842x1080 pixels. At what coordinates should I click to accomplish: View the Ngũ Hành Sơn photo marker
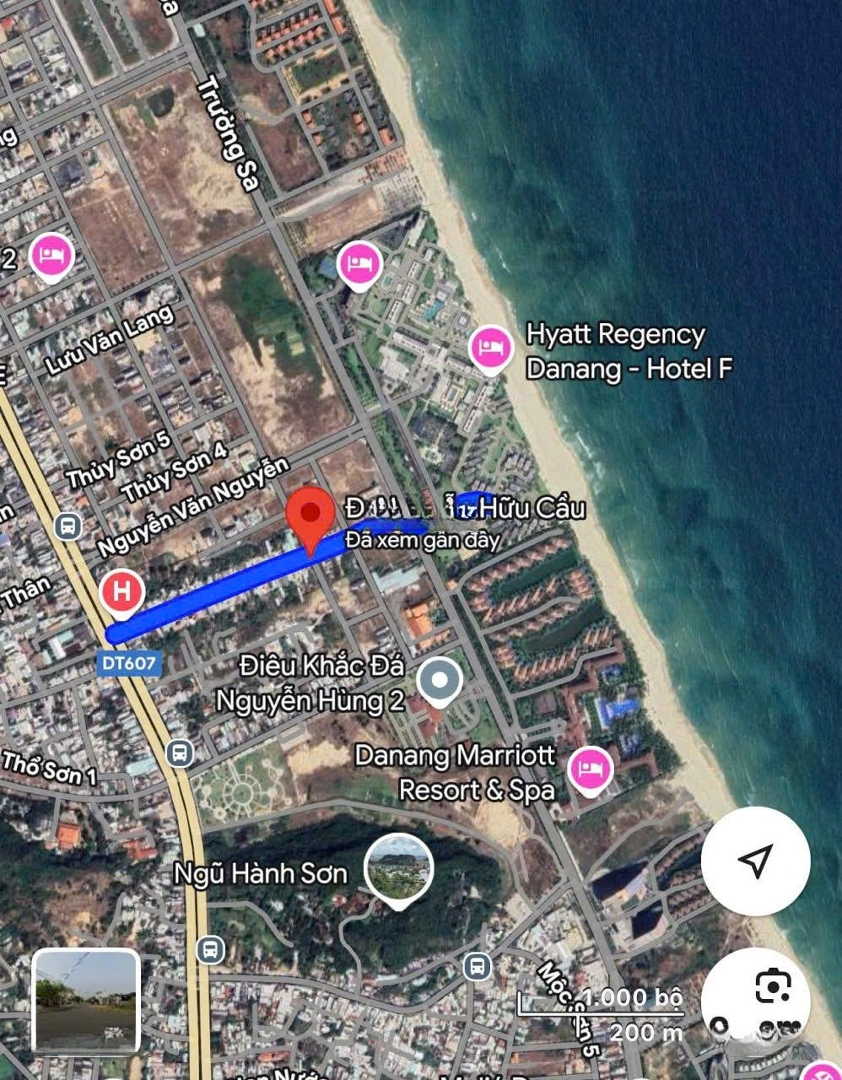[x=399, y=868]
